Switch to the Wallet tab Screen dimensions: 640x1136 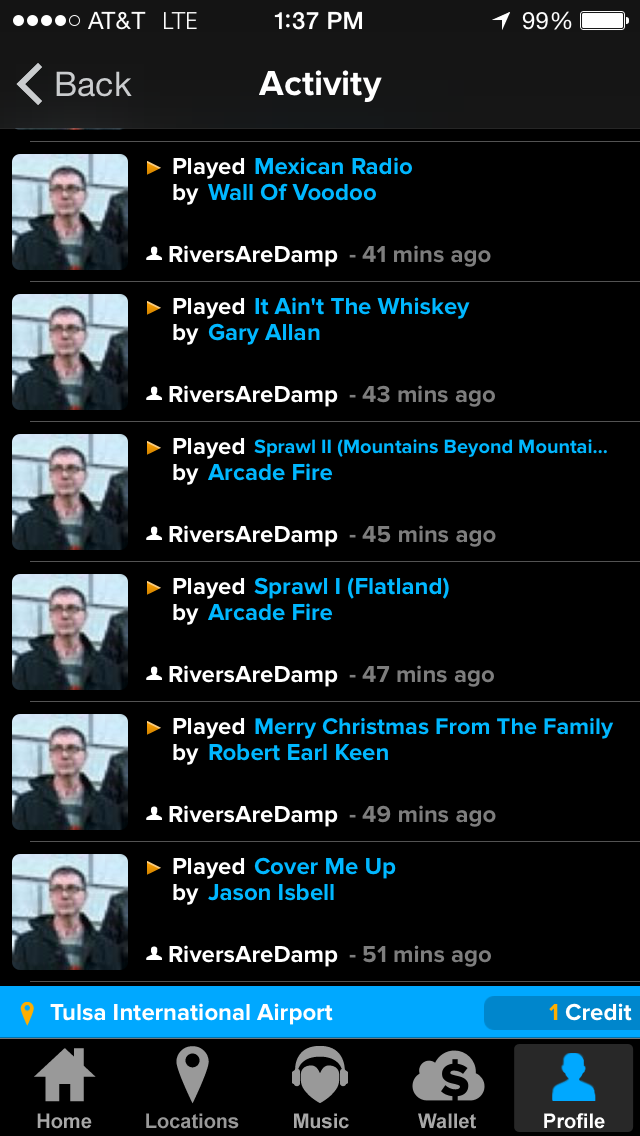tap(447, 1088)
